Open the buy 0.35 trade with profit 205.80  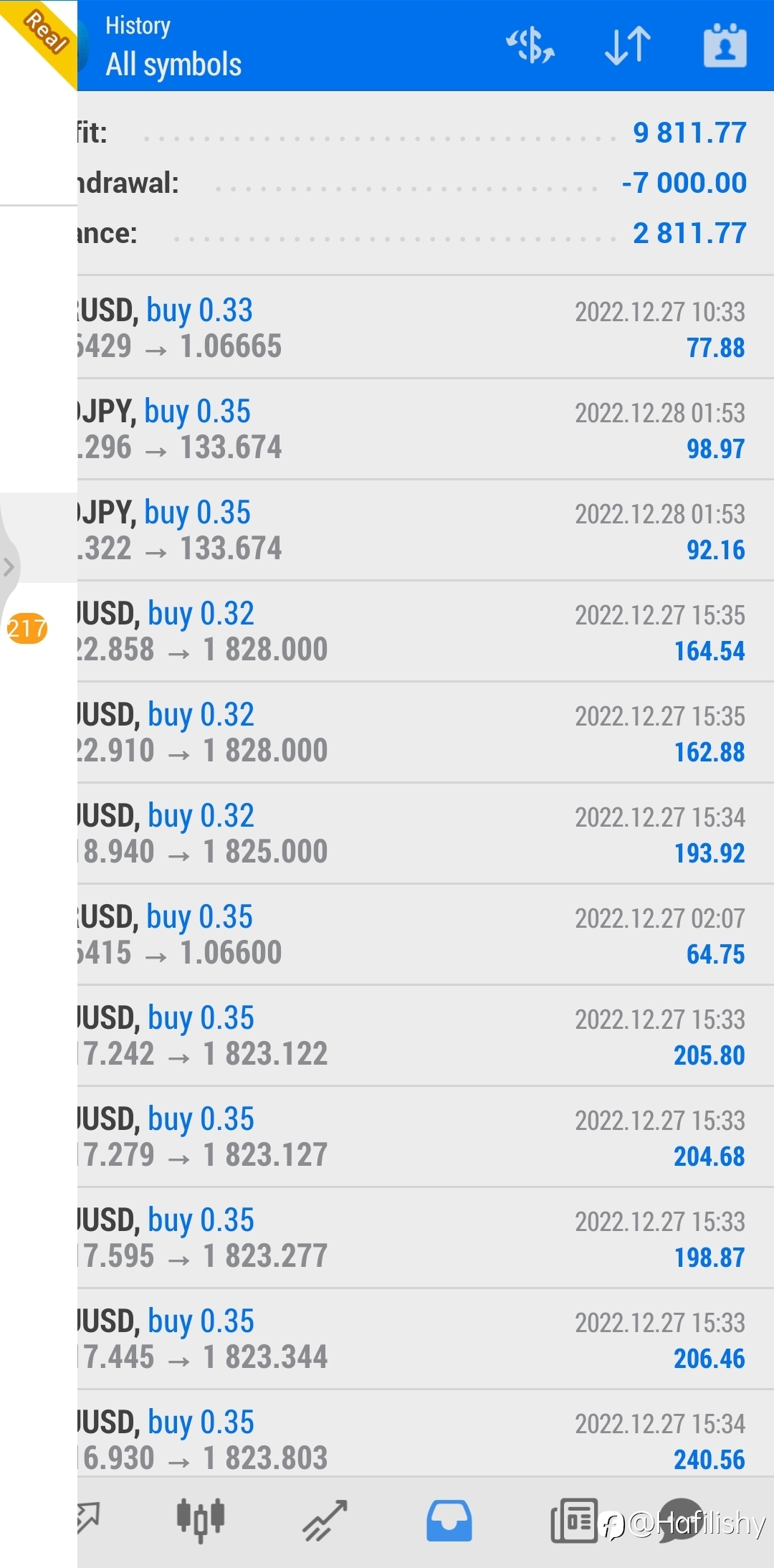[426, 1035]
